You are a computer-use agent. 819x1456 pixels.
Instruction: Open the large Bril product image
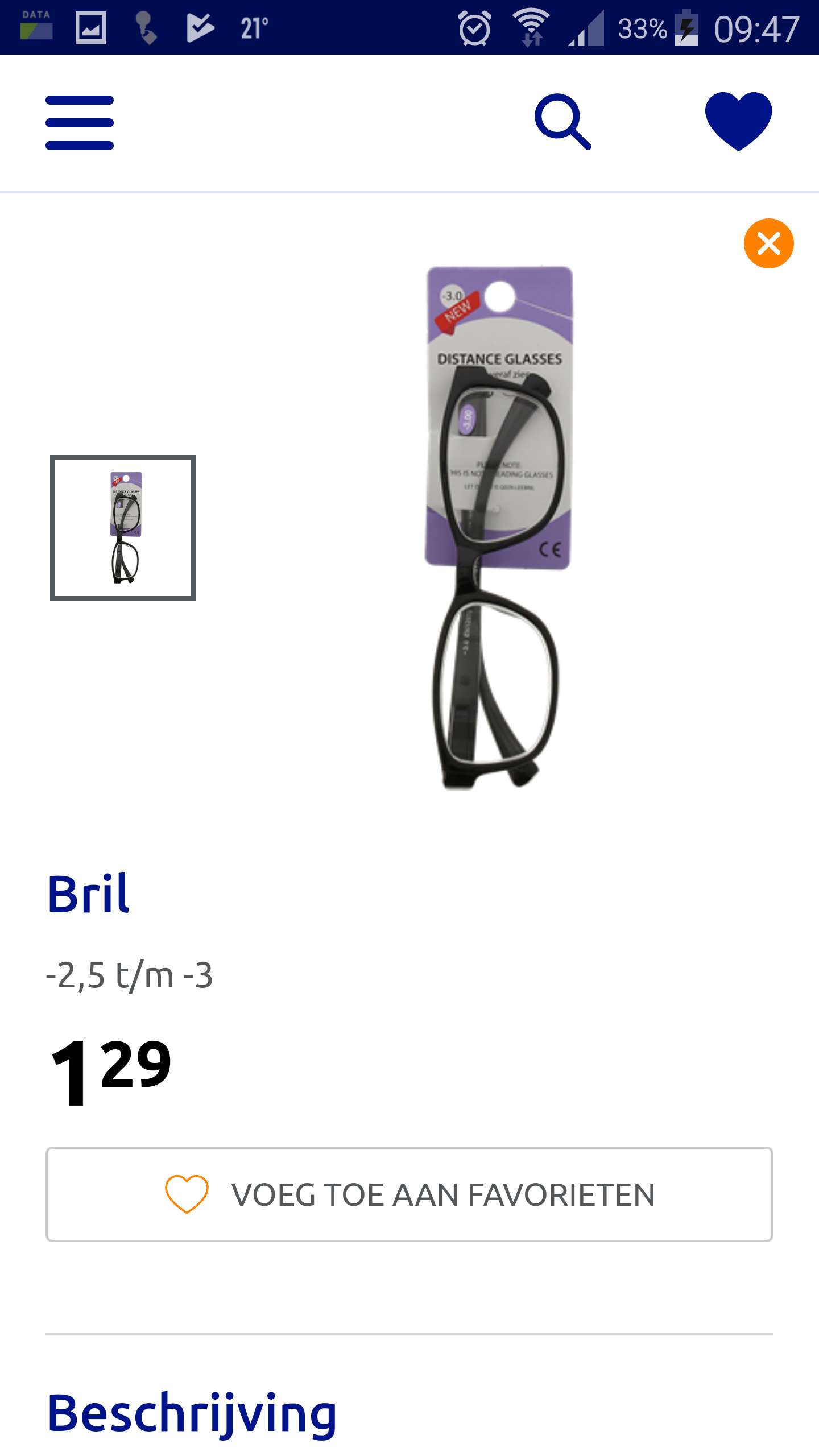click(x=498, y=528)
